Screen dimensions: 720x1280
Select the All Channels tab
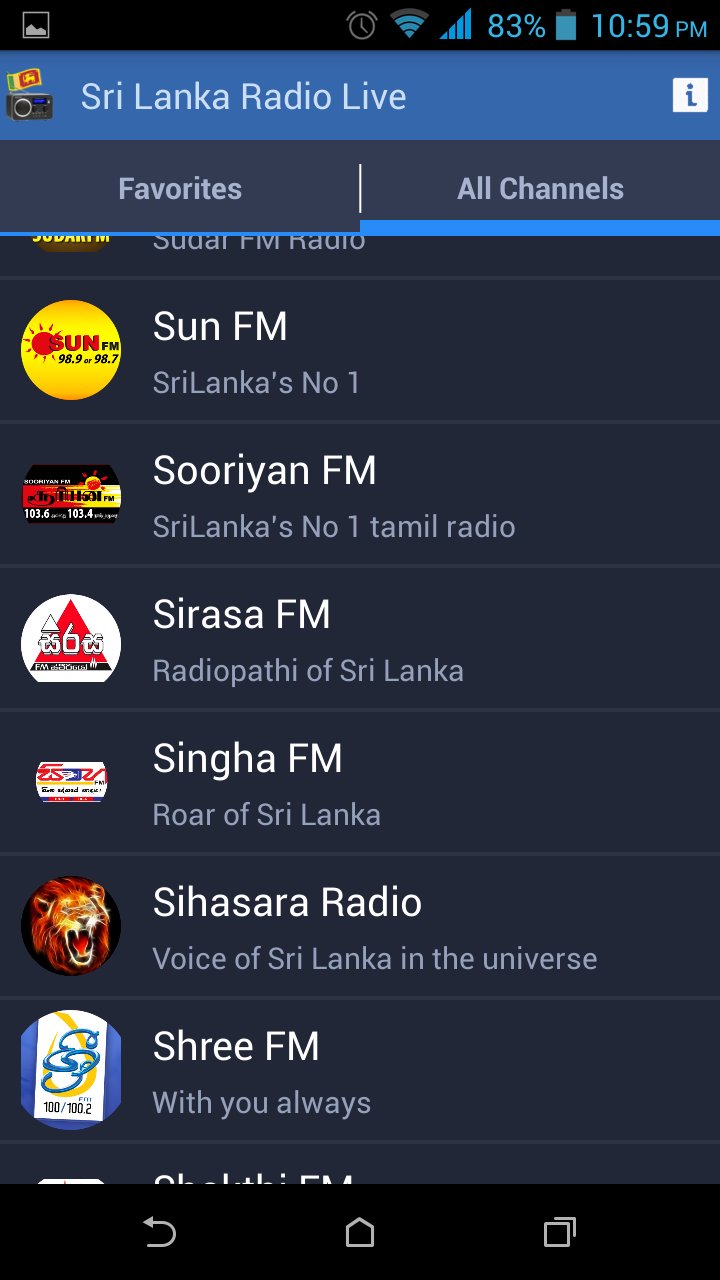pyautogui.click(x=540, y=189)
